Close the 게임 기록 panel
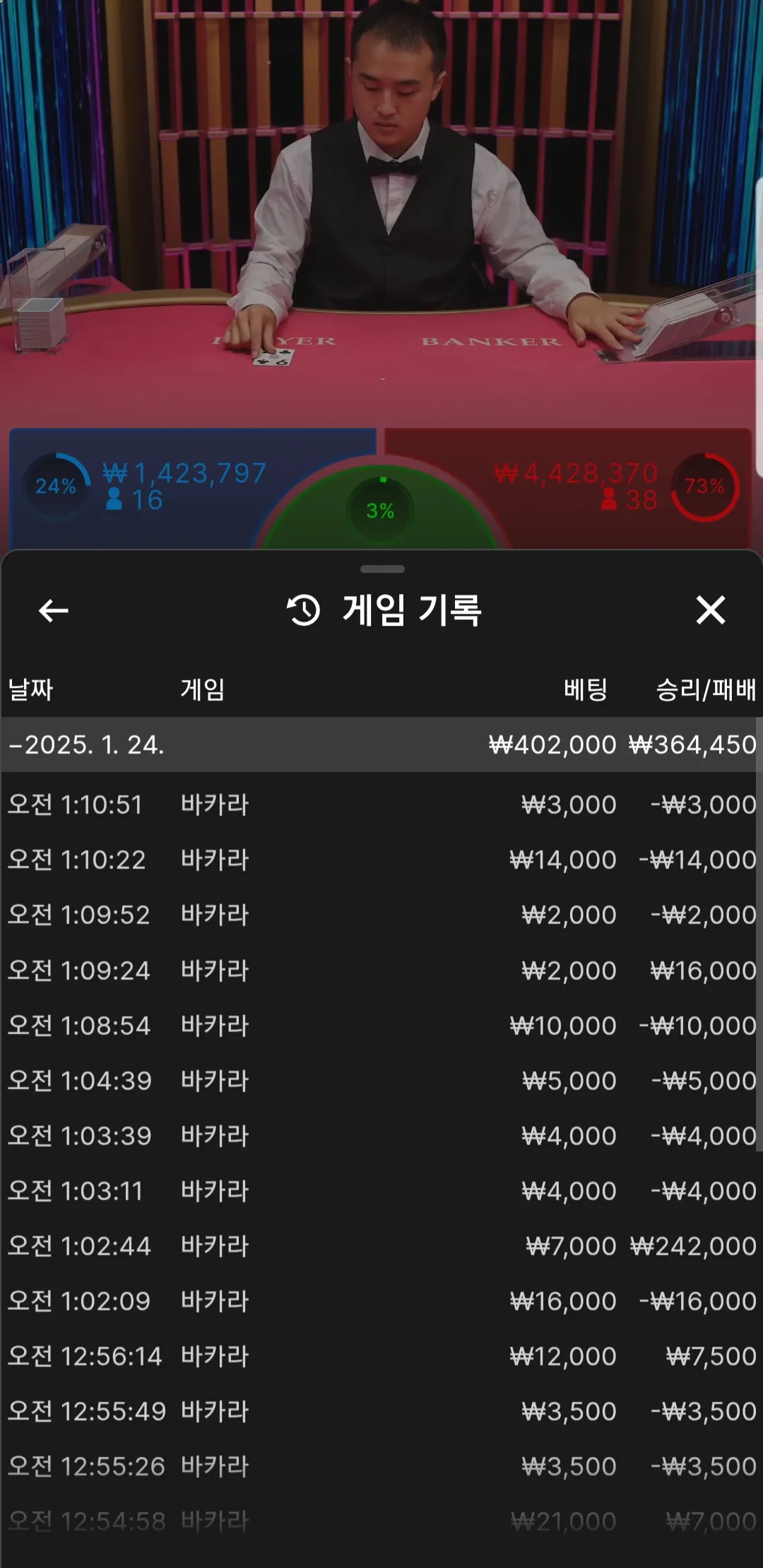 [x=710, y=610]
